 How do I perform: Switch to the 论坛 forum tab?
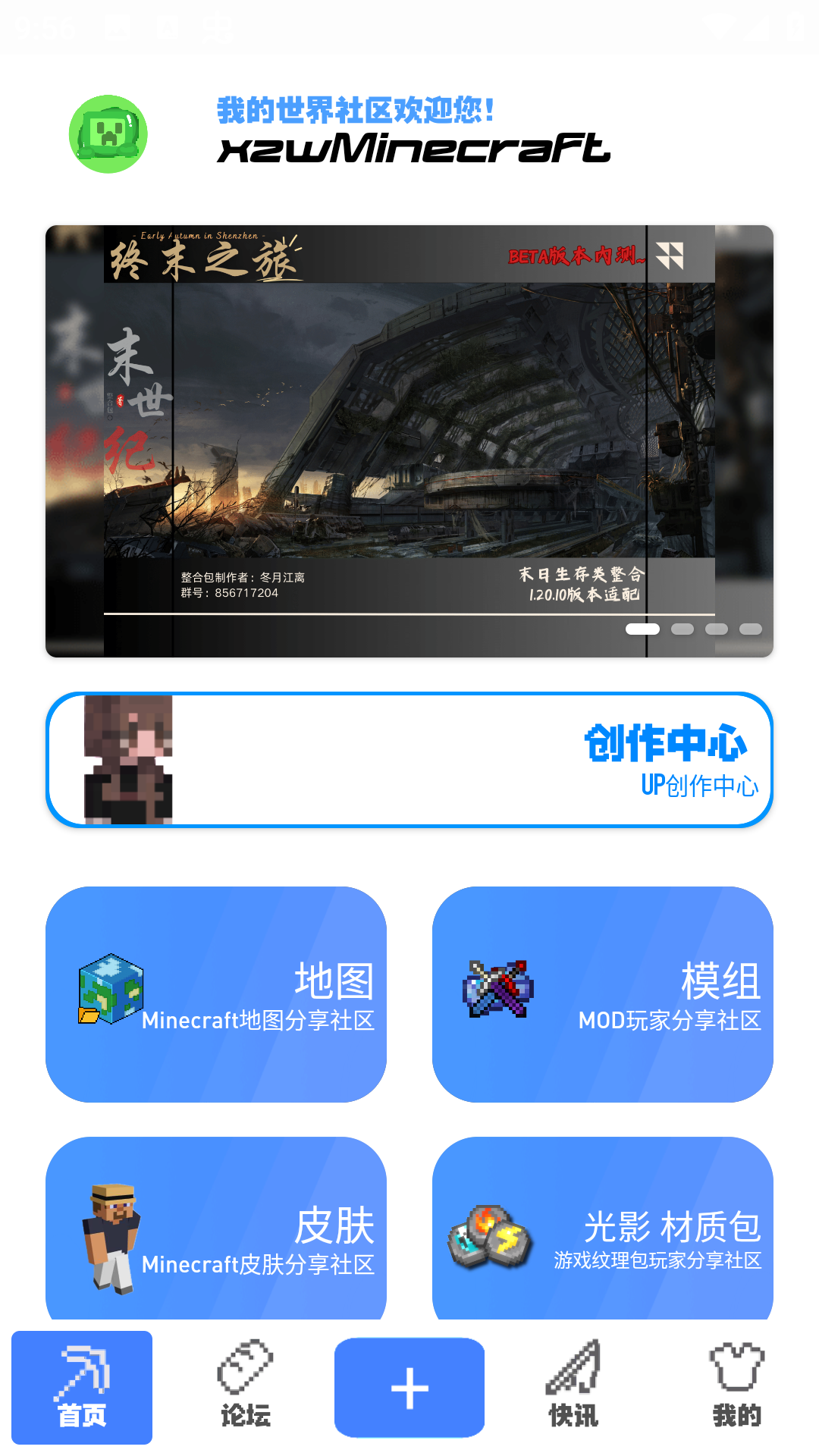click(x=246, y=1388)
